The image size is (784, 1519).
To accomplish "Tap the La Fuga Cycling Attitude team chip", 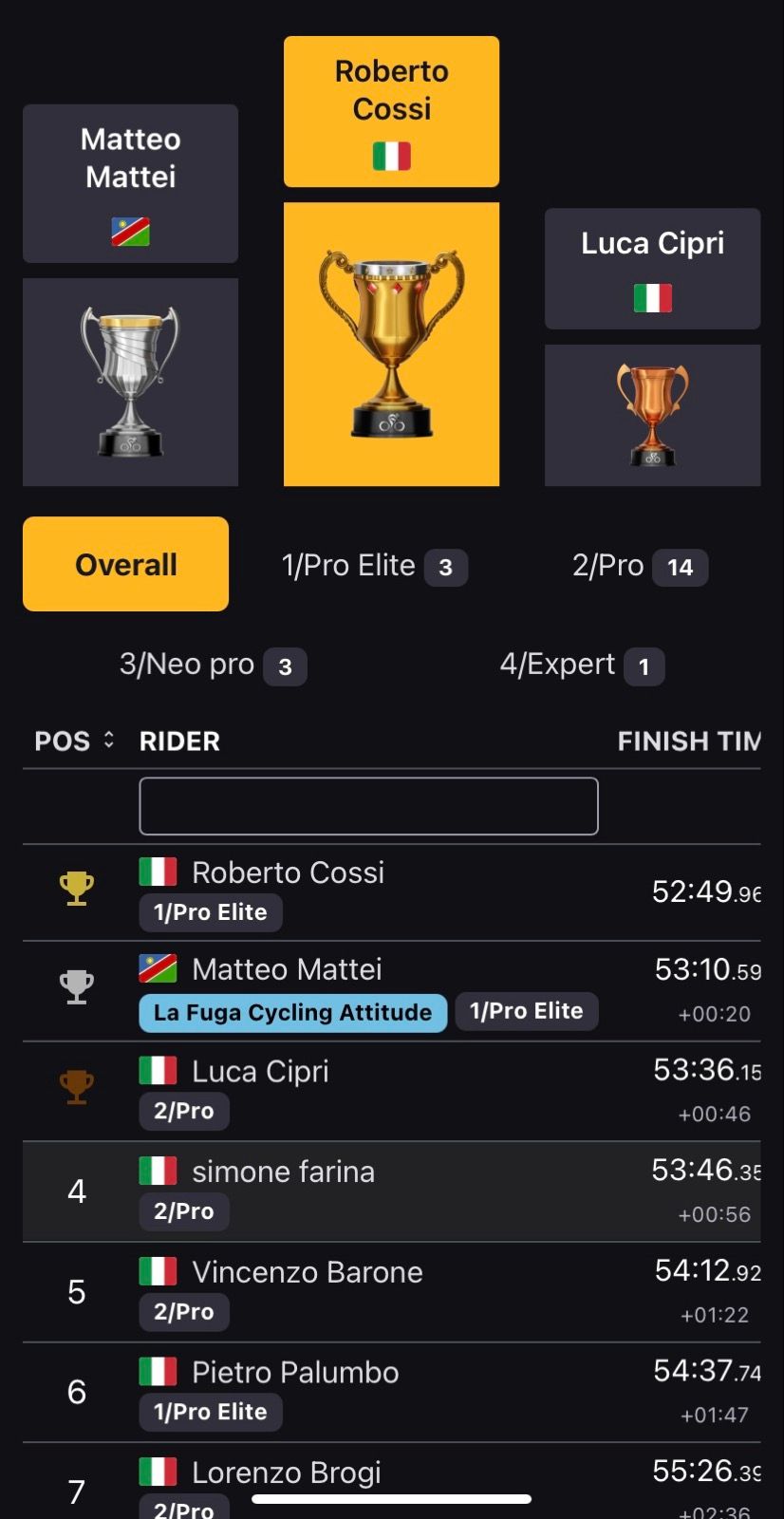I will 292,1013.
